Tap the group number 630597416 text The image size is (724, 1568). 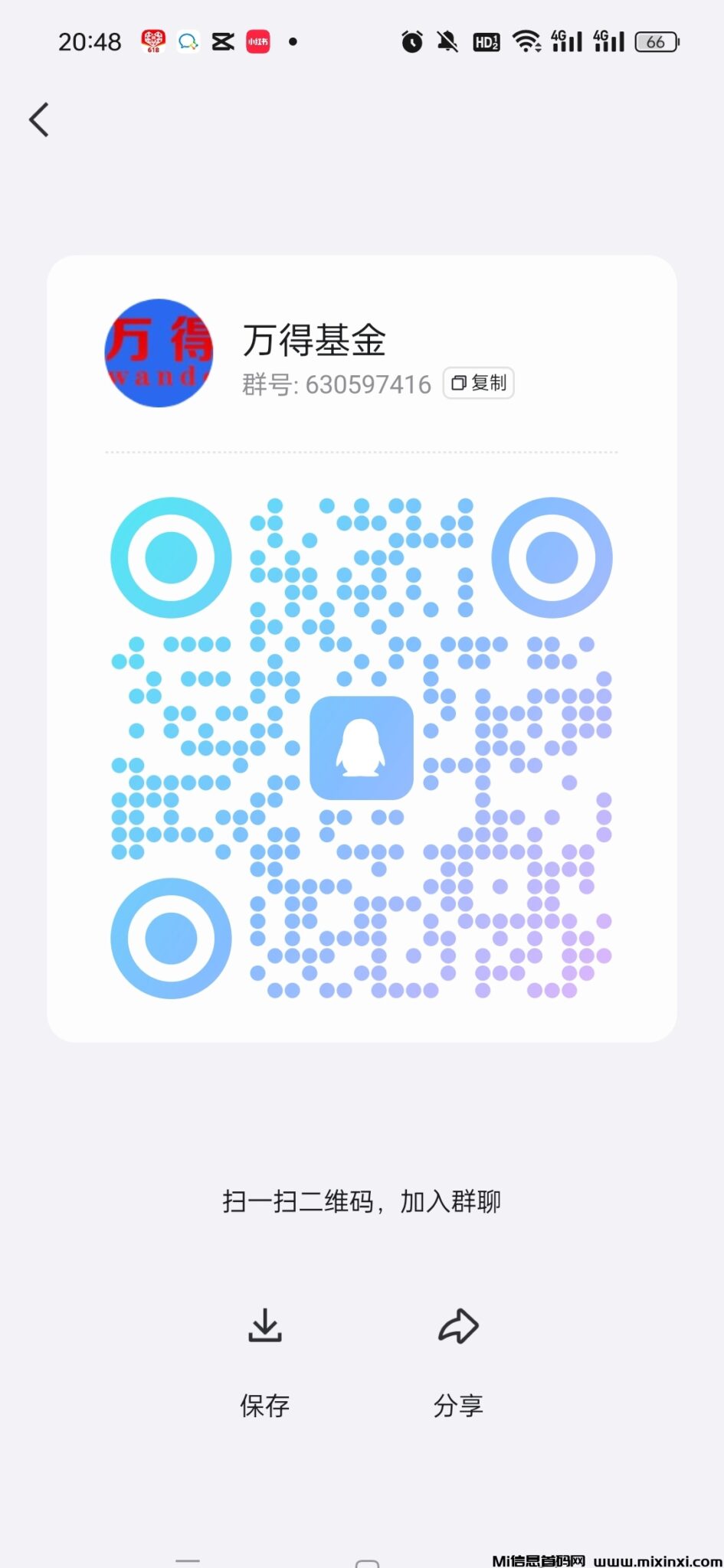coord(368,384)
